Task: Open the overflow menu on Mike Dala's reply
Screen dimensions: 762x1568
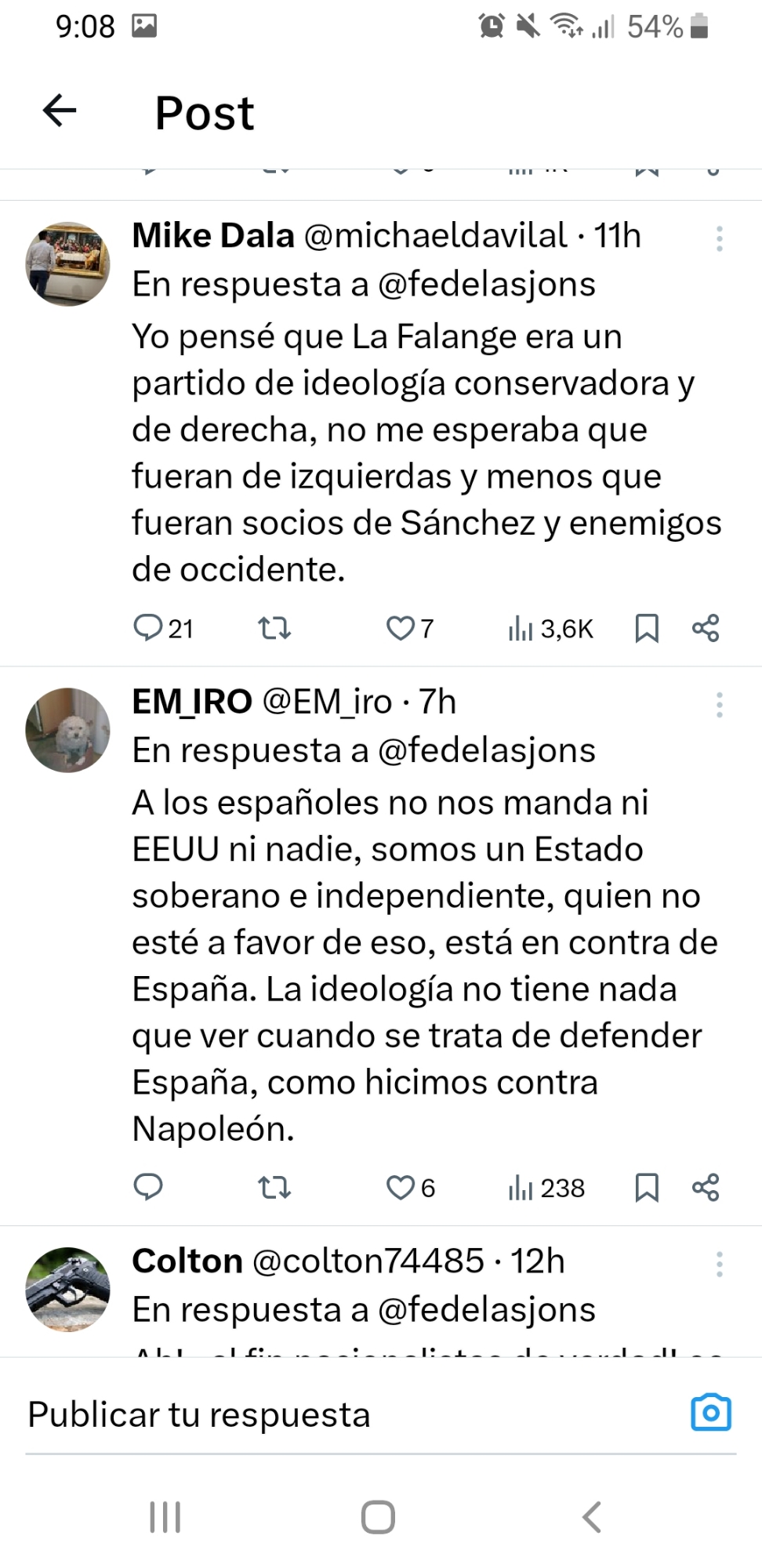Action: 719,238
